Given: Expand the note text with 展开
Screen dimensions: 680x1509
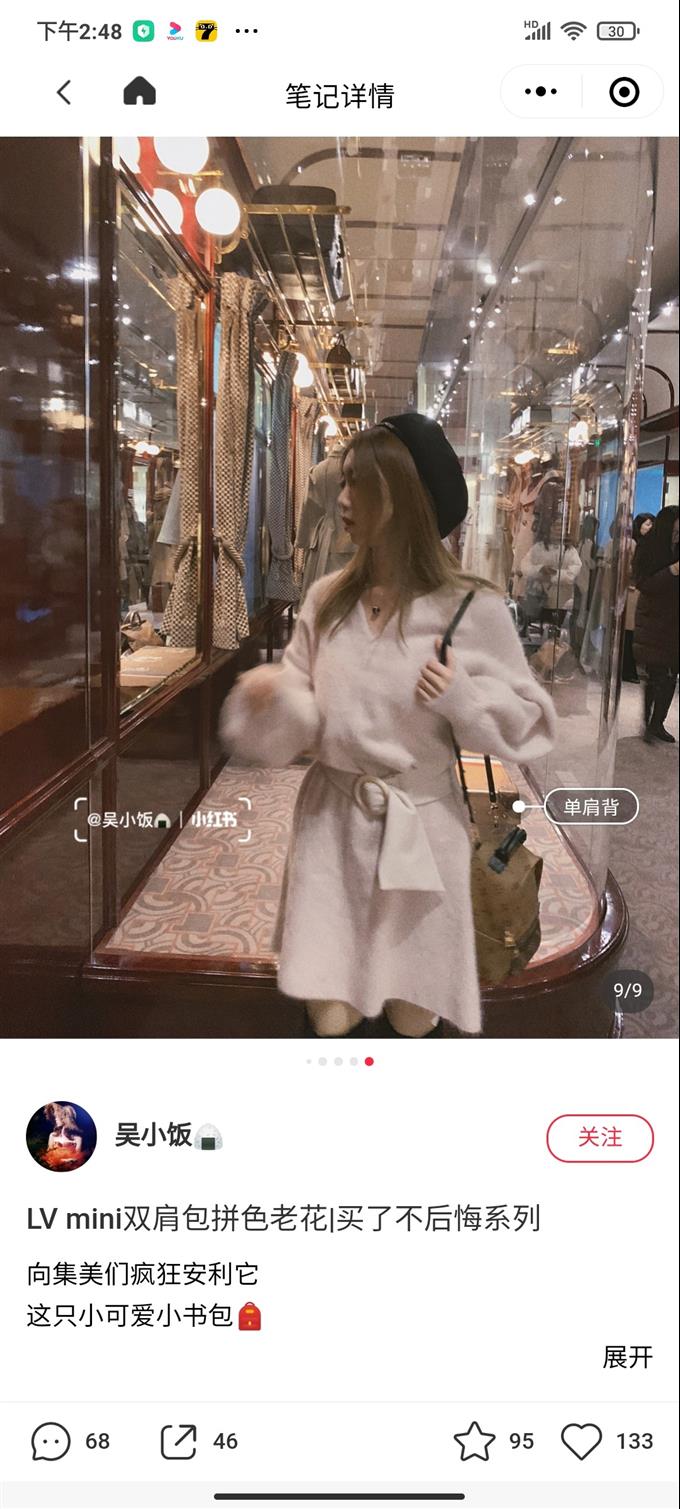Looking at the screenshot, I should click(627, 1357).
